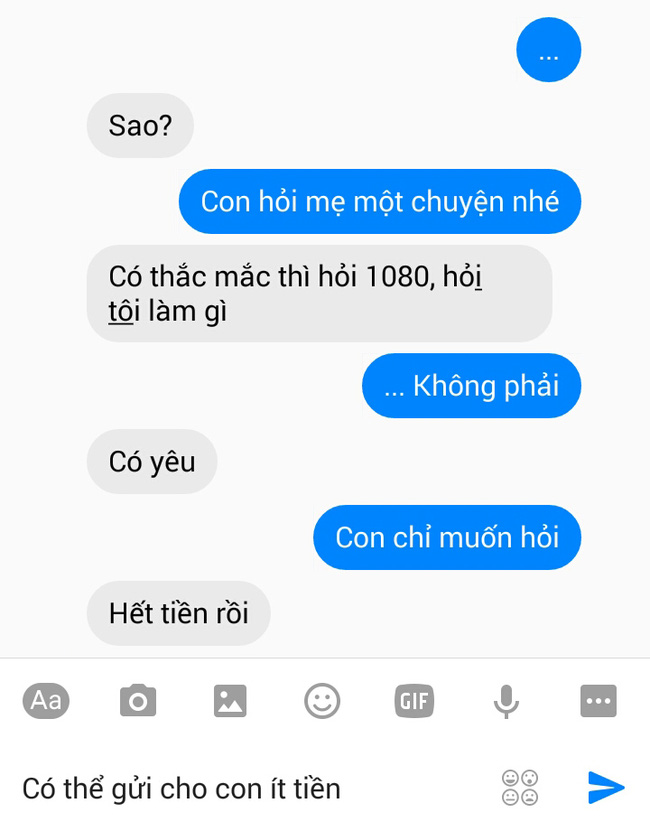Record a voice message with microphone
The height and width of the screenshot is (831, 650).
coord(507,701)
